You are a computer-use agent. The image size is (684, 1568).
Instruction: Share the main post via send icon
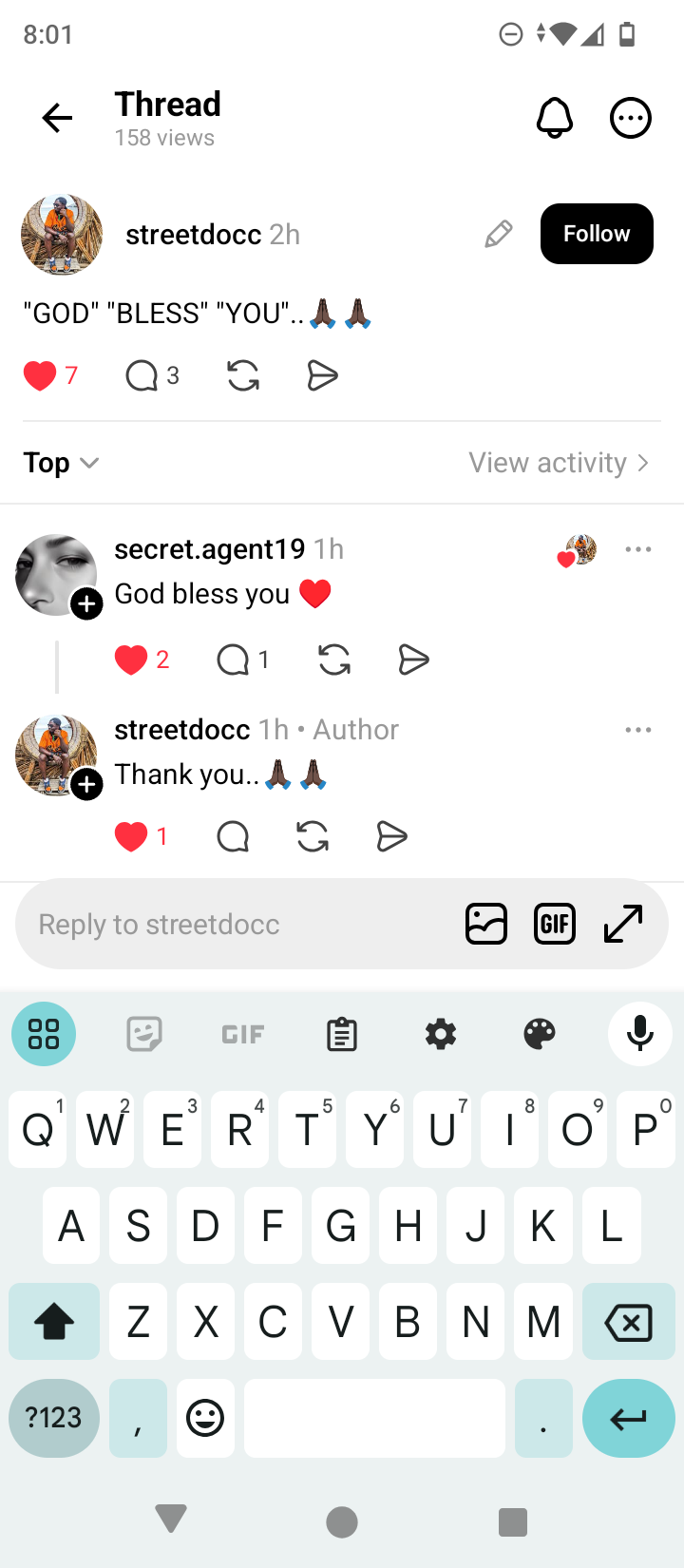(x=323, y=376)
